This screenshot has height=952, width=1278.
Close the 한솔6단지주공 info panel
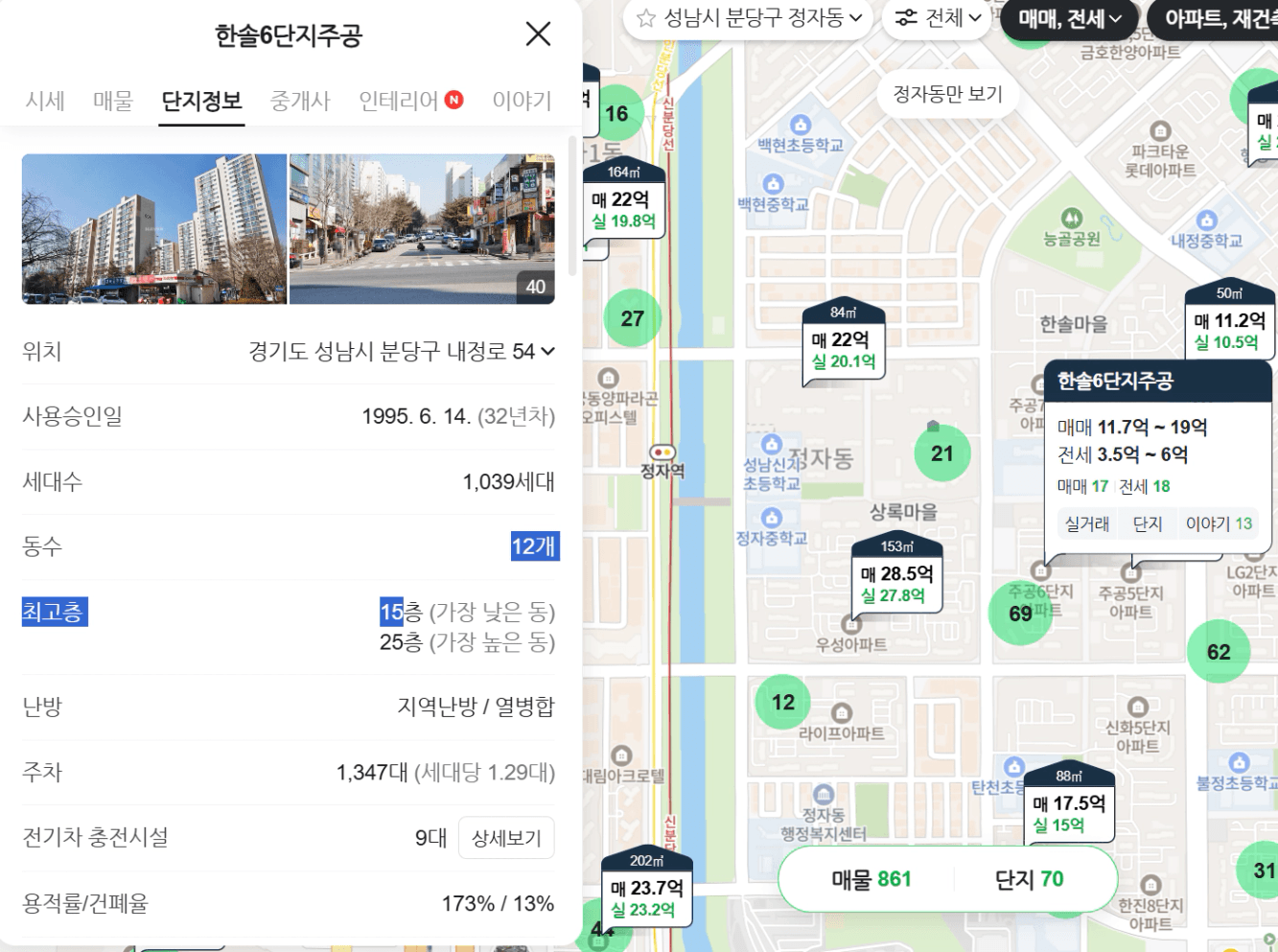click(x=538, y=35)
